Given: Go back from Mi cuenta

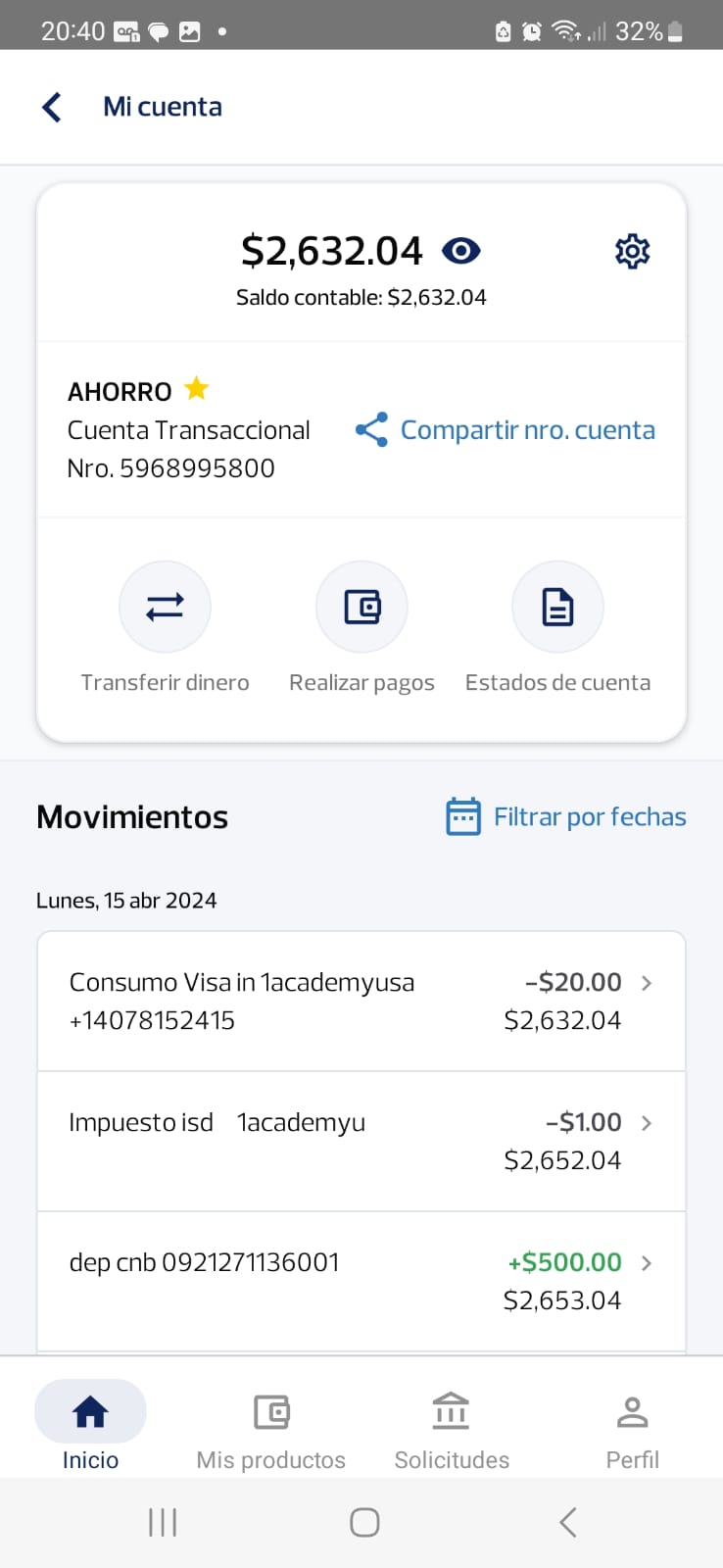Looking at the screenshot, I should (52, 107).
